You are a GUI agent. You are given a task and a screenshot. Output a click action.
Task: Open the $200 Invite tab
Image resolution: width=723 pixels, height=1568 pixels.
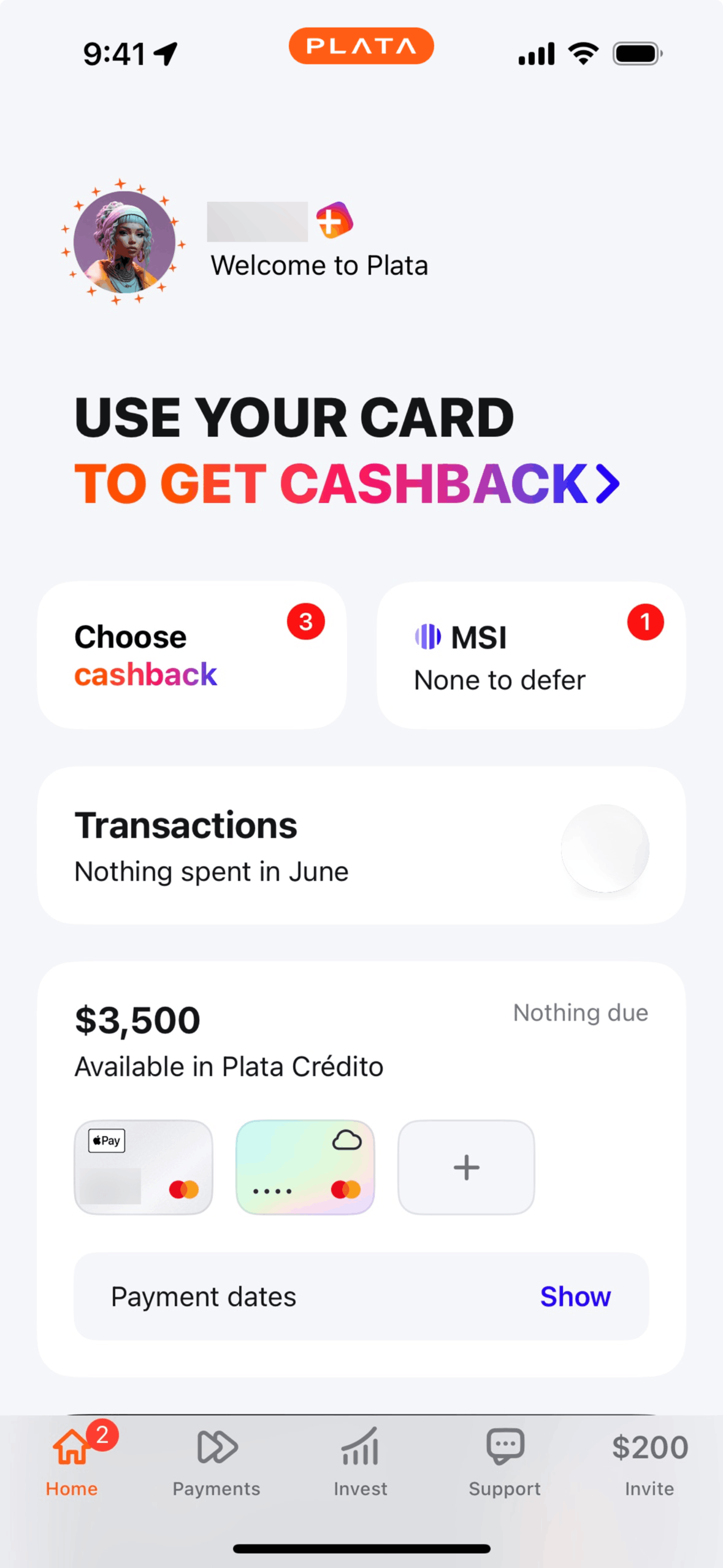[x=649, y=1461]
